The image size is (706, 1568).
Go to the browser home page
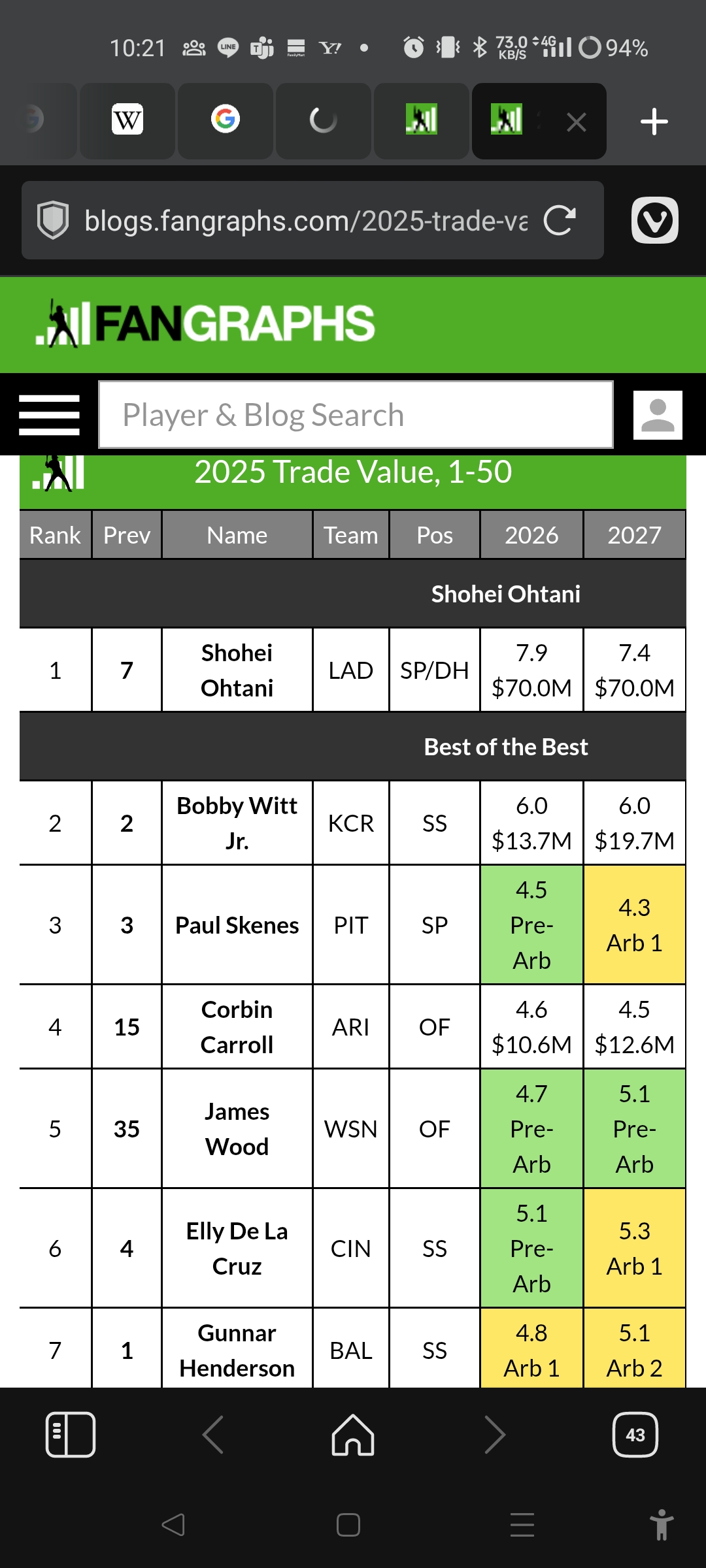[353, 1435]
